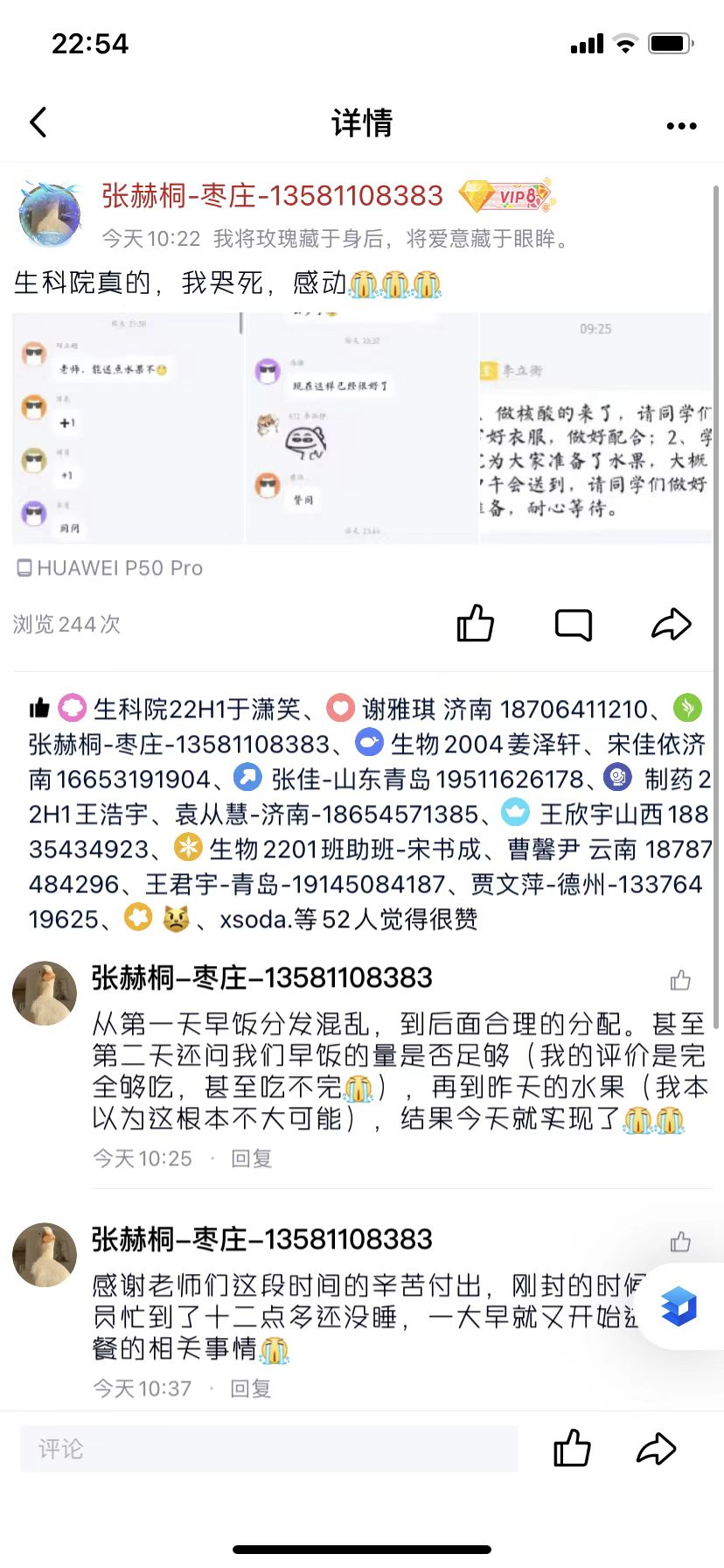Open comments via the speech bubble icon
Image resolution: width=724 pixels, height=1568 pixels.
(x=574, y=624)
